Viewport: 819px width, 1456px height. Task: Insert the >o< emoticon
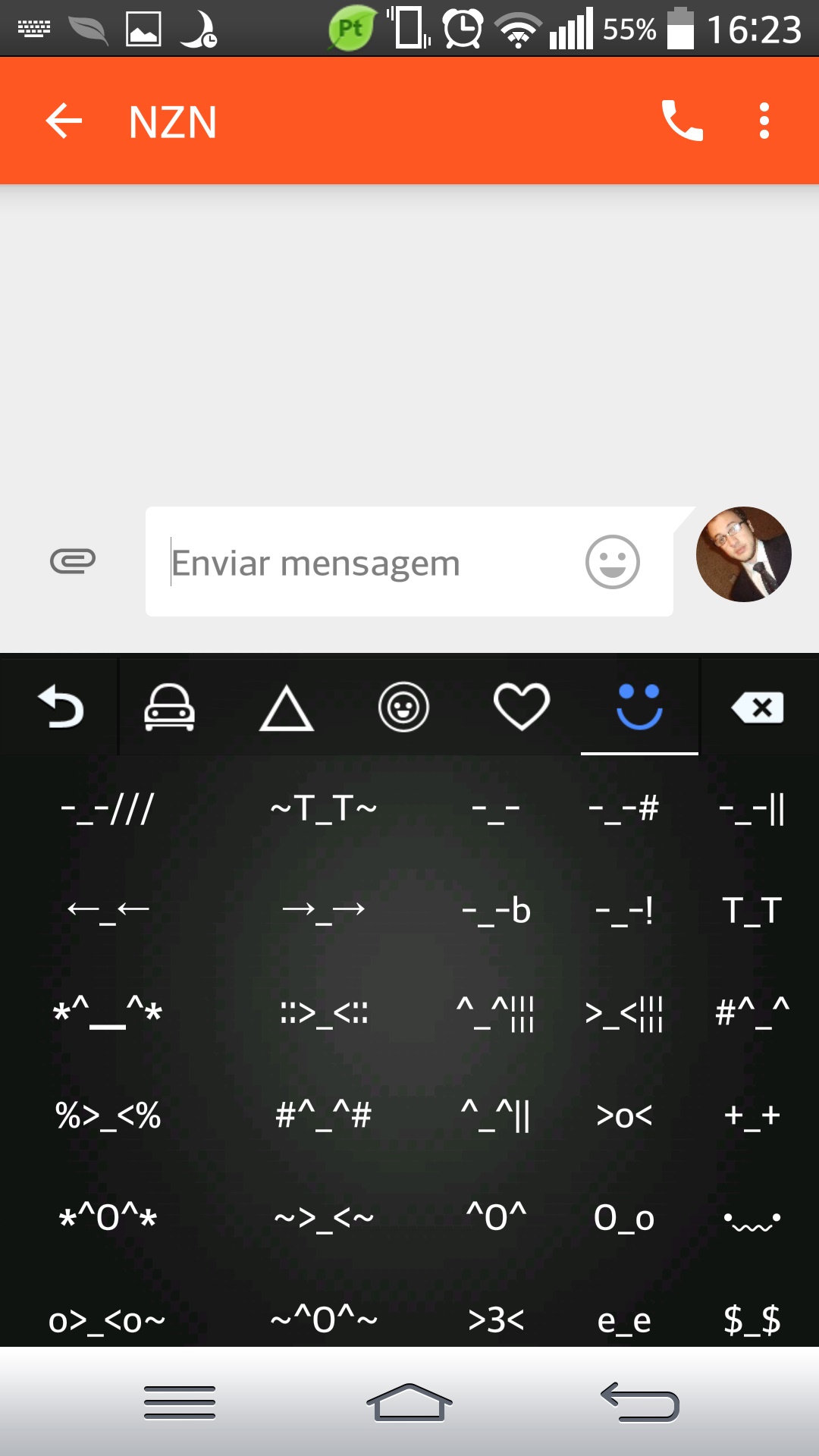coord(623,1116)
